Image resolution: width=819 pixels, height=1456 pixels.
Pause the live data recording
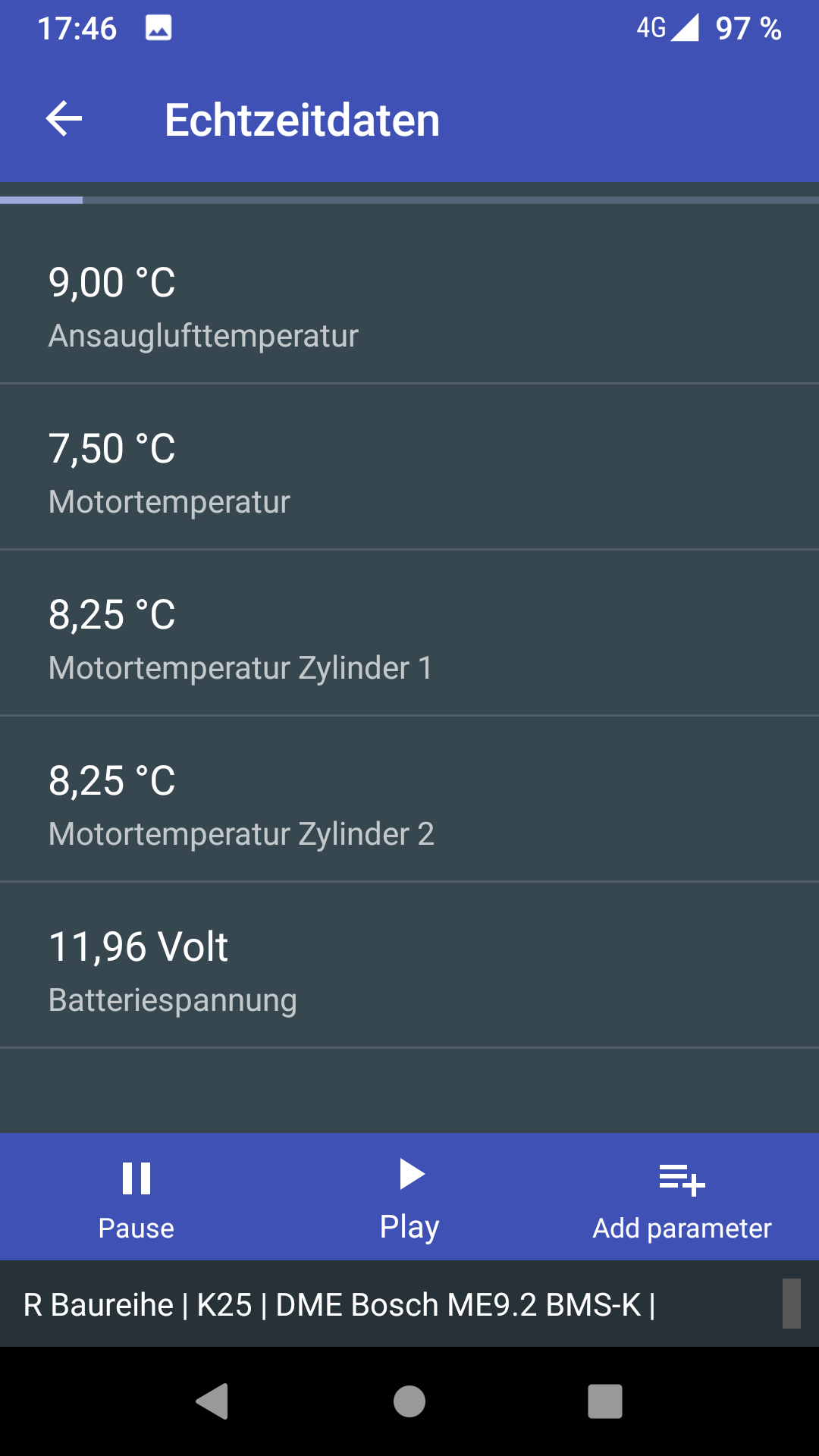click(x=136, y=1197)
